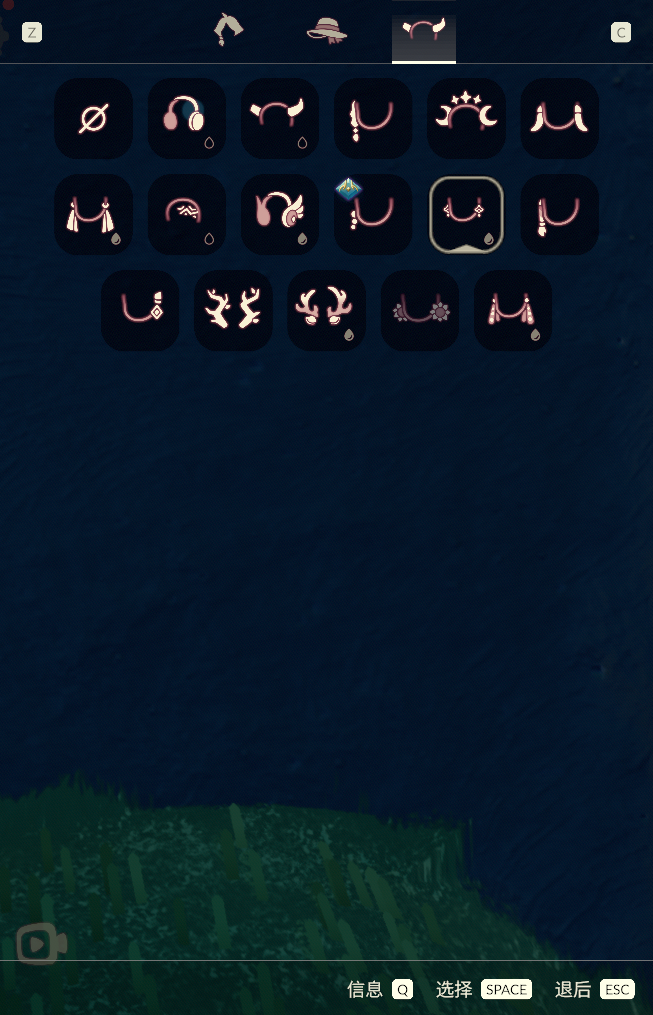Go to previous category with Z button
653x1015 pixels.
point(32,33)
